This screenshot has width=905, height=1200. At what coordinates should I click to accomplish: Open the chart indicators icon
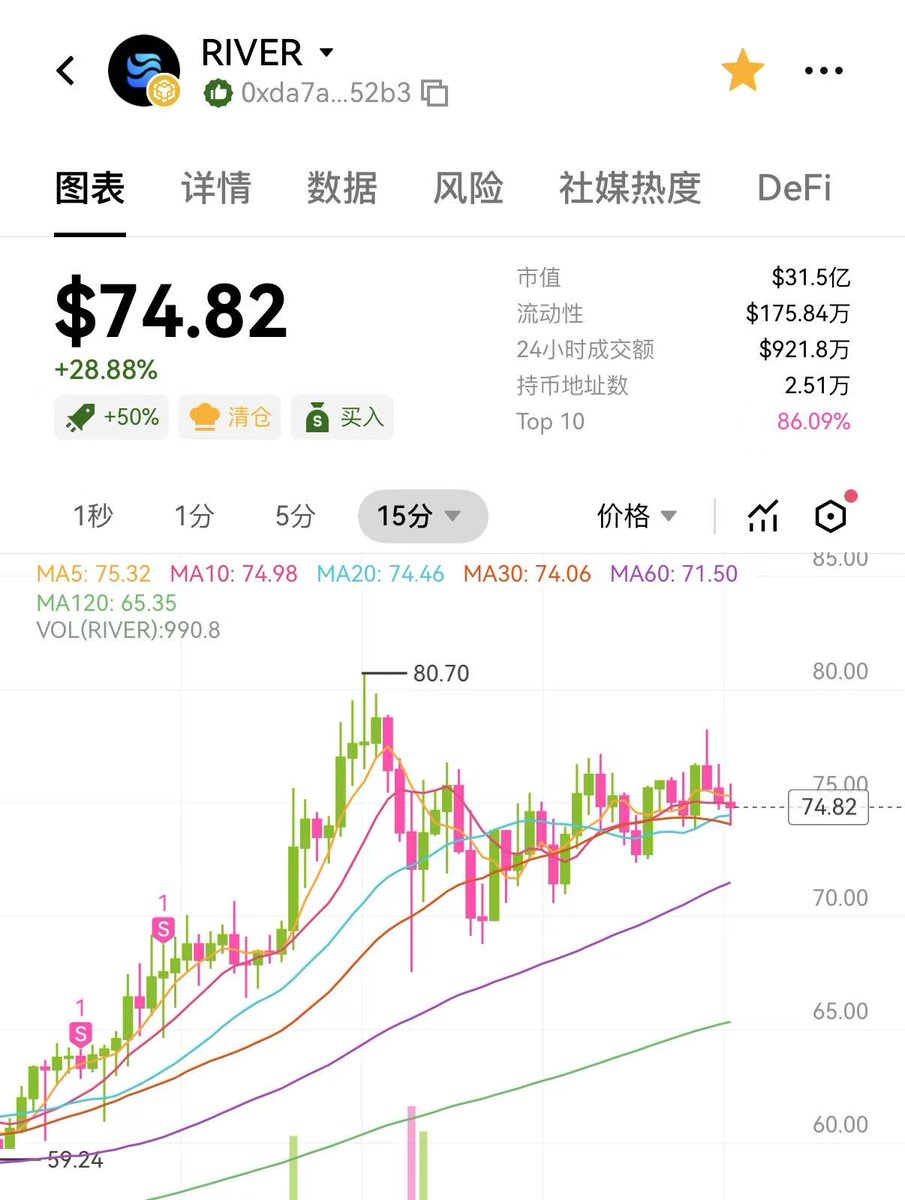click(x=763, y=516)
